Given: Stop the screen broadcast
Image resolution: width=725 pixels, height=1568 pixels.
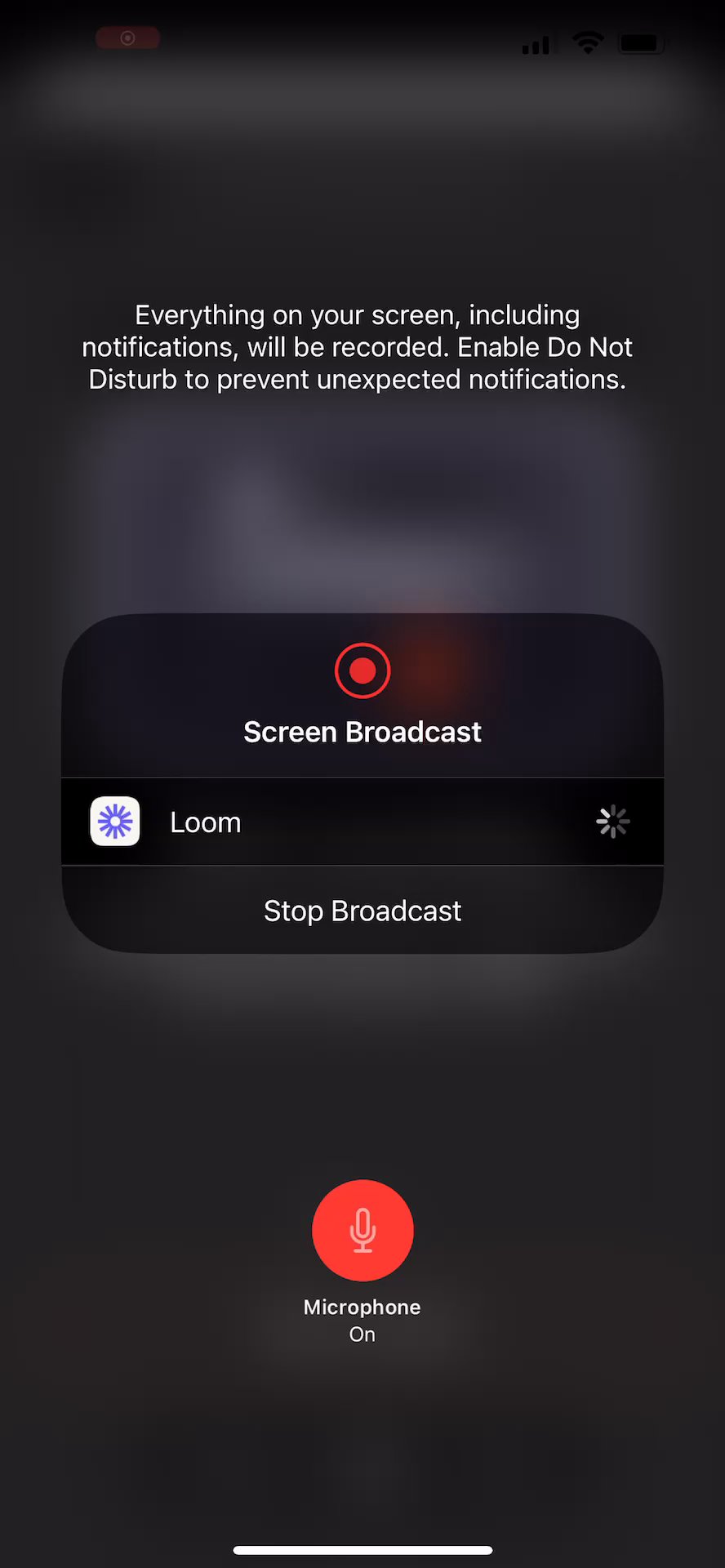Looking at the screenshot, I should (x=362, y=911).
